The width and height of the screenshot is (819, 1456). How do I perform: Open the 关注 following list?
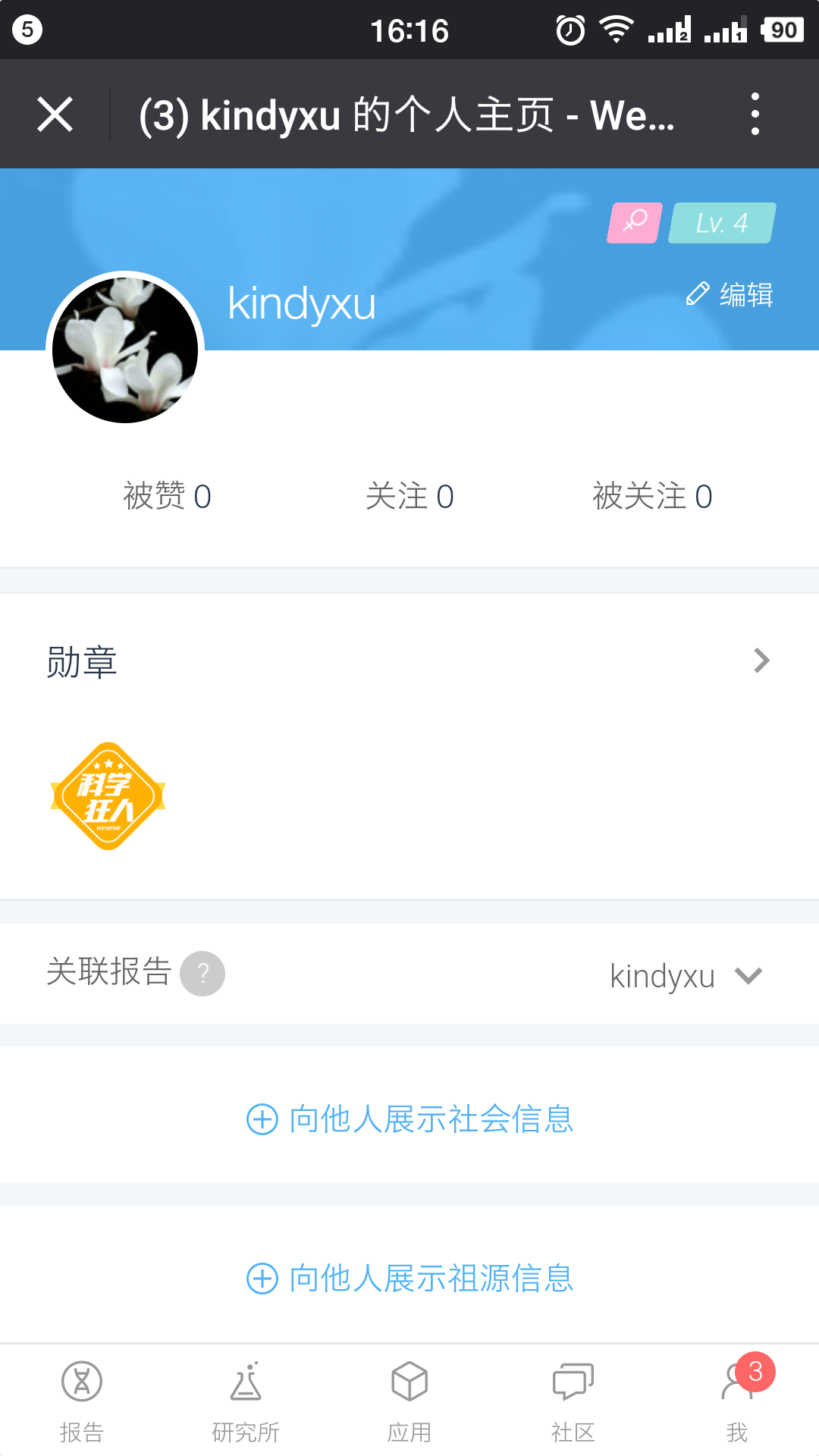[x=409, y=497]
